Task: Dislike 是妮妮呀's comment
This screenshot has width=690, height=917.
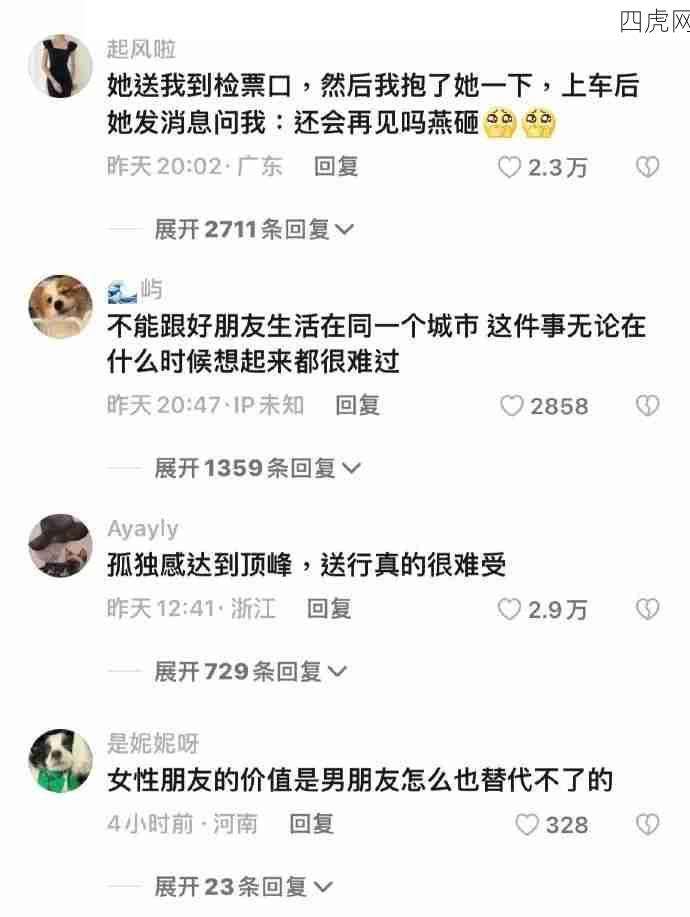Action: tap(647, 825)
